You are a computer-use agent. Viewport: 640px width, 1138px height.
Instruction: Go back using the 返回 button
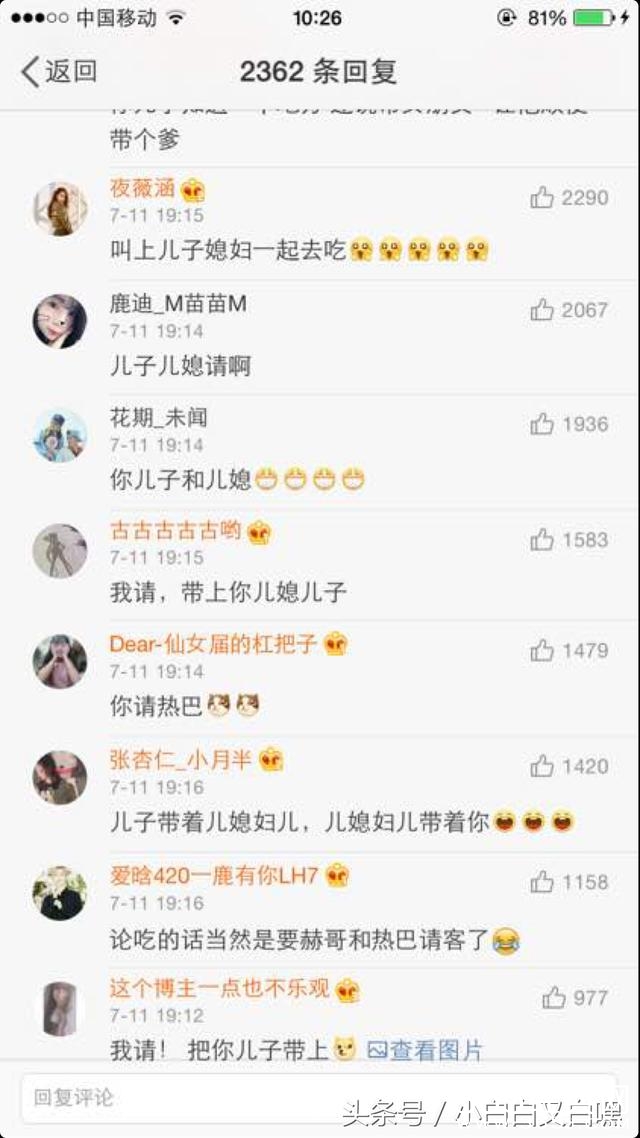[x=60, y=72]
